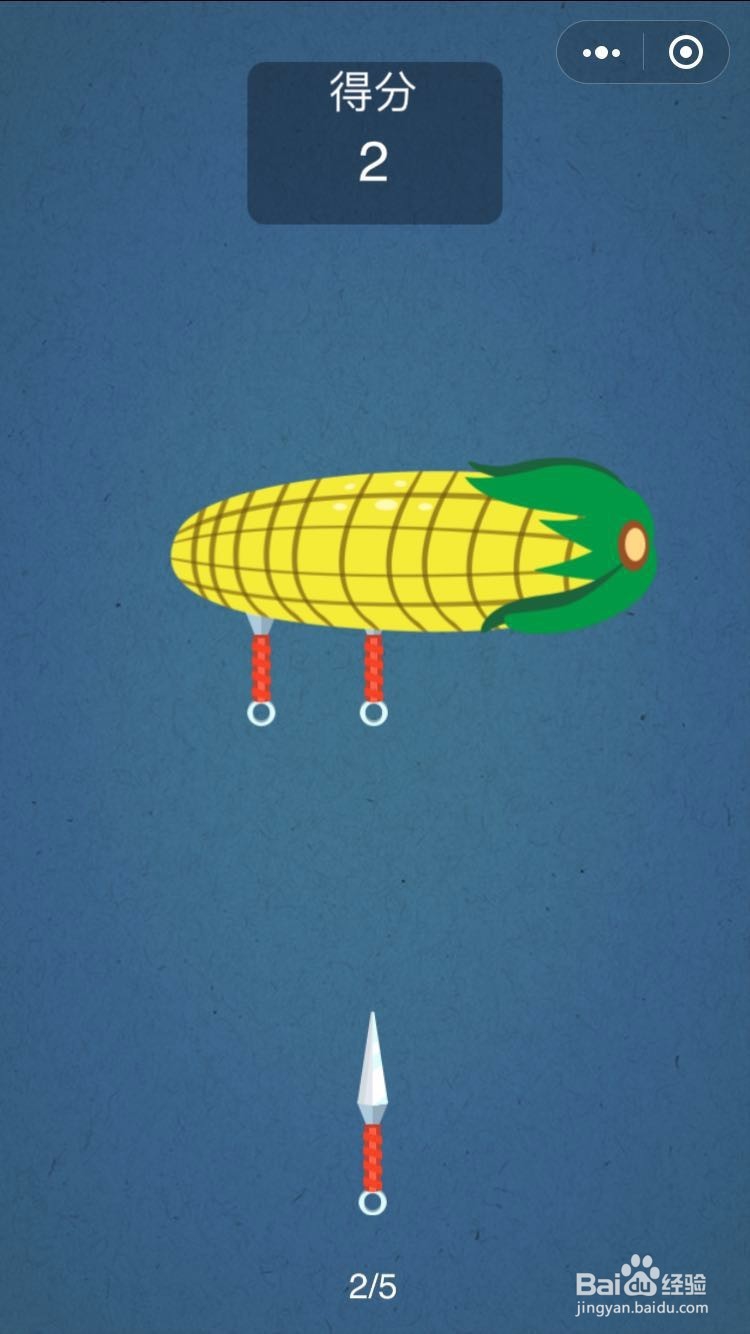
Task: Throw the knife at the corn
Action: (x=372, y=1113)
